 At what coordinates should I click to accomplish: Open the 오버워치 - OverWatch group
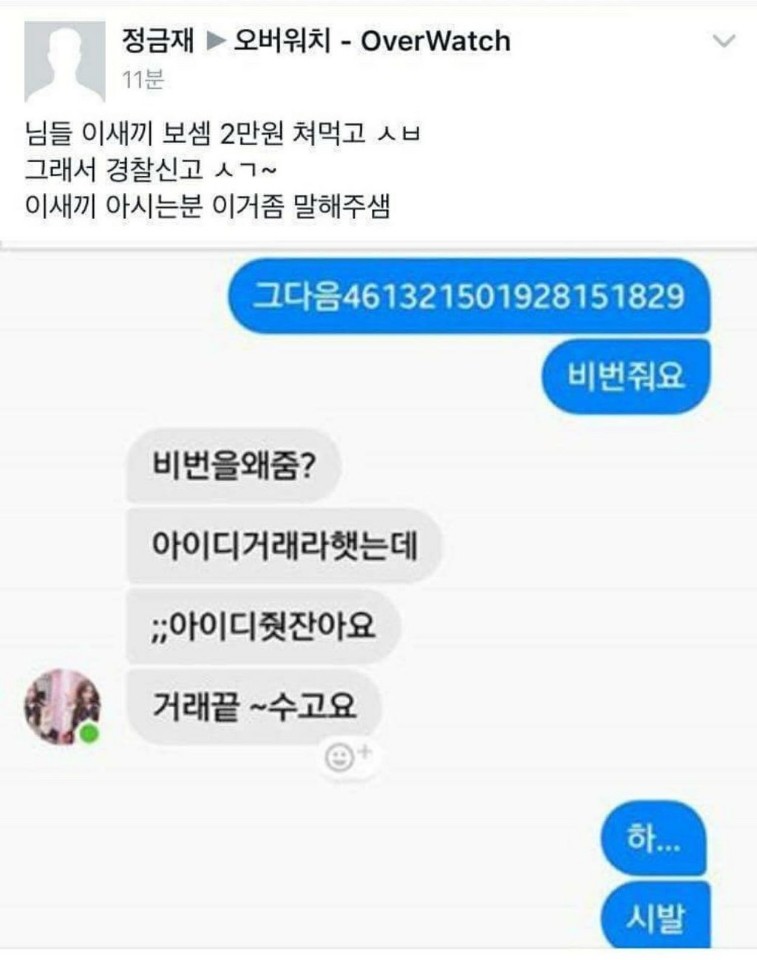click(x=372, y=41)
